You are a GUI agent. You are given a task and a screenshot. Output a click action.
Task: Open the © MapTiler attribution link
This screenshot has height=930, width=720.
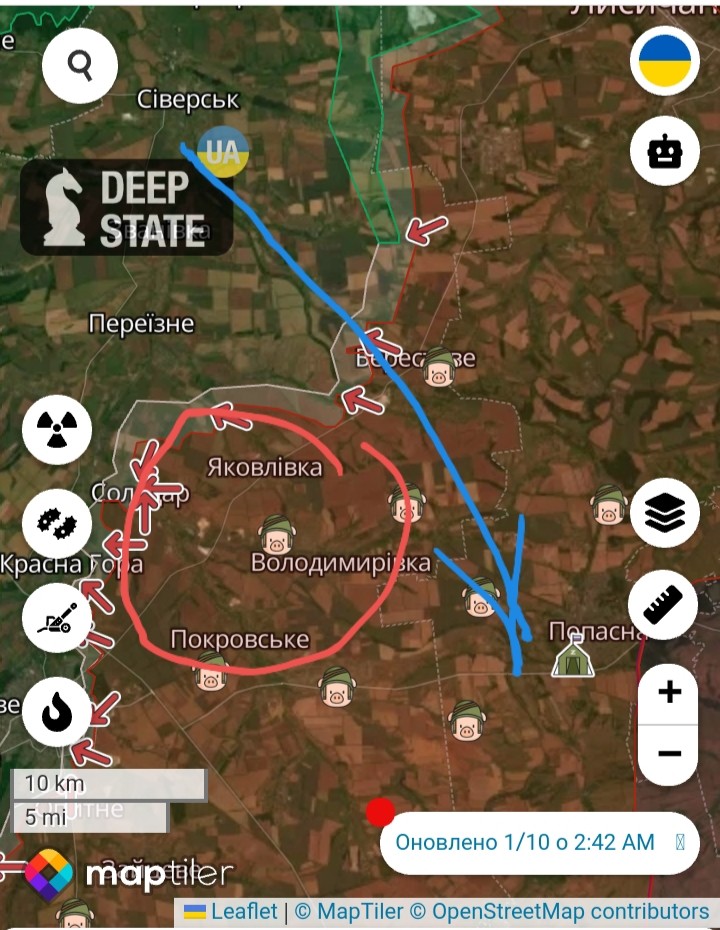(x=349, y=911)
